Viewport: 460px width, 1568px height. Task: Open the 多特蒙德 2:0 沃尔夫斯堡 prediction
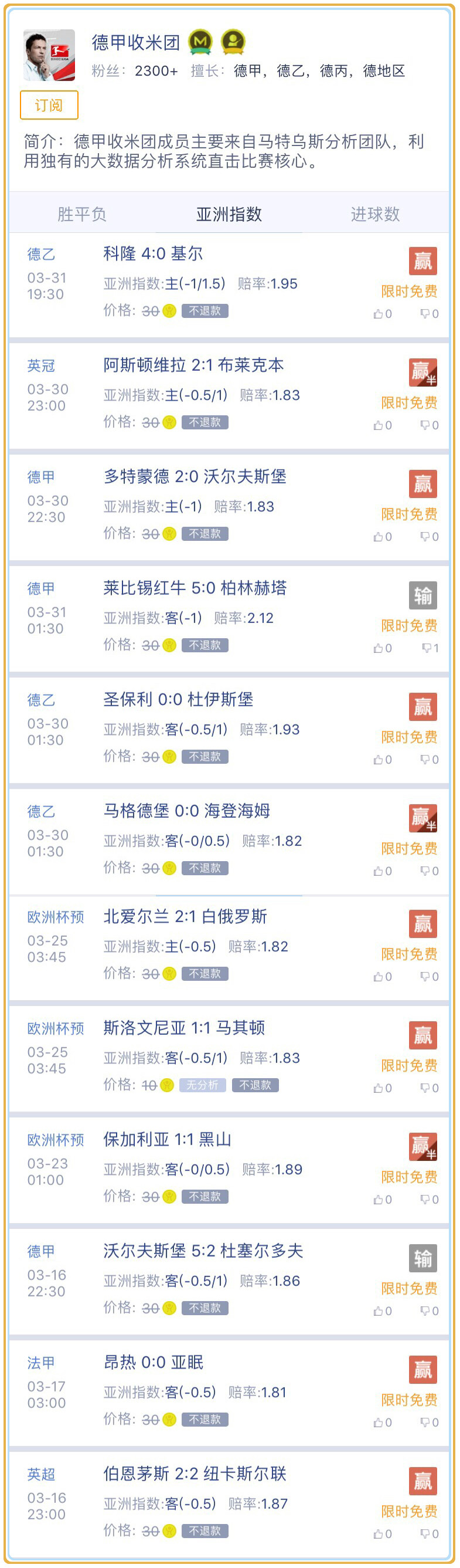click(195, 476)
